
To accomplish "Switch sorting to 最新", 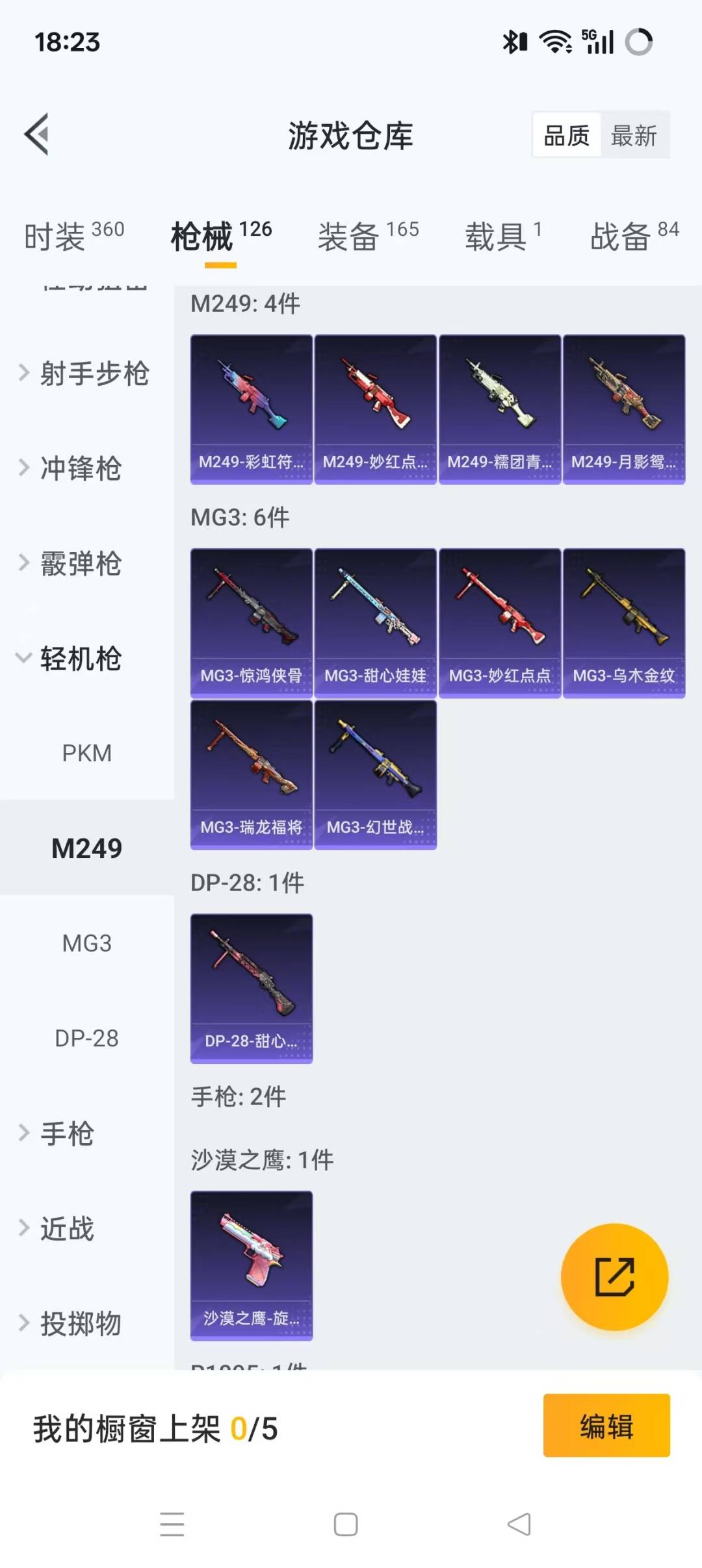I will 634,134.
